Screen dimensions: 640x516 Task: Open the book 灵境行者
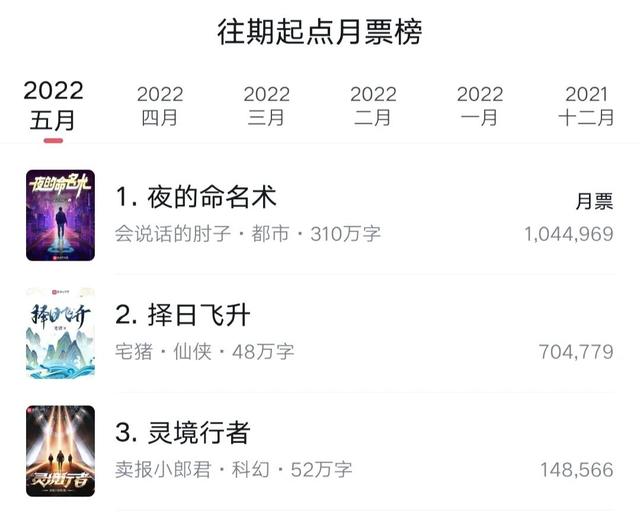click(x=182, y=434)
